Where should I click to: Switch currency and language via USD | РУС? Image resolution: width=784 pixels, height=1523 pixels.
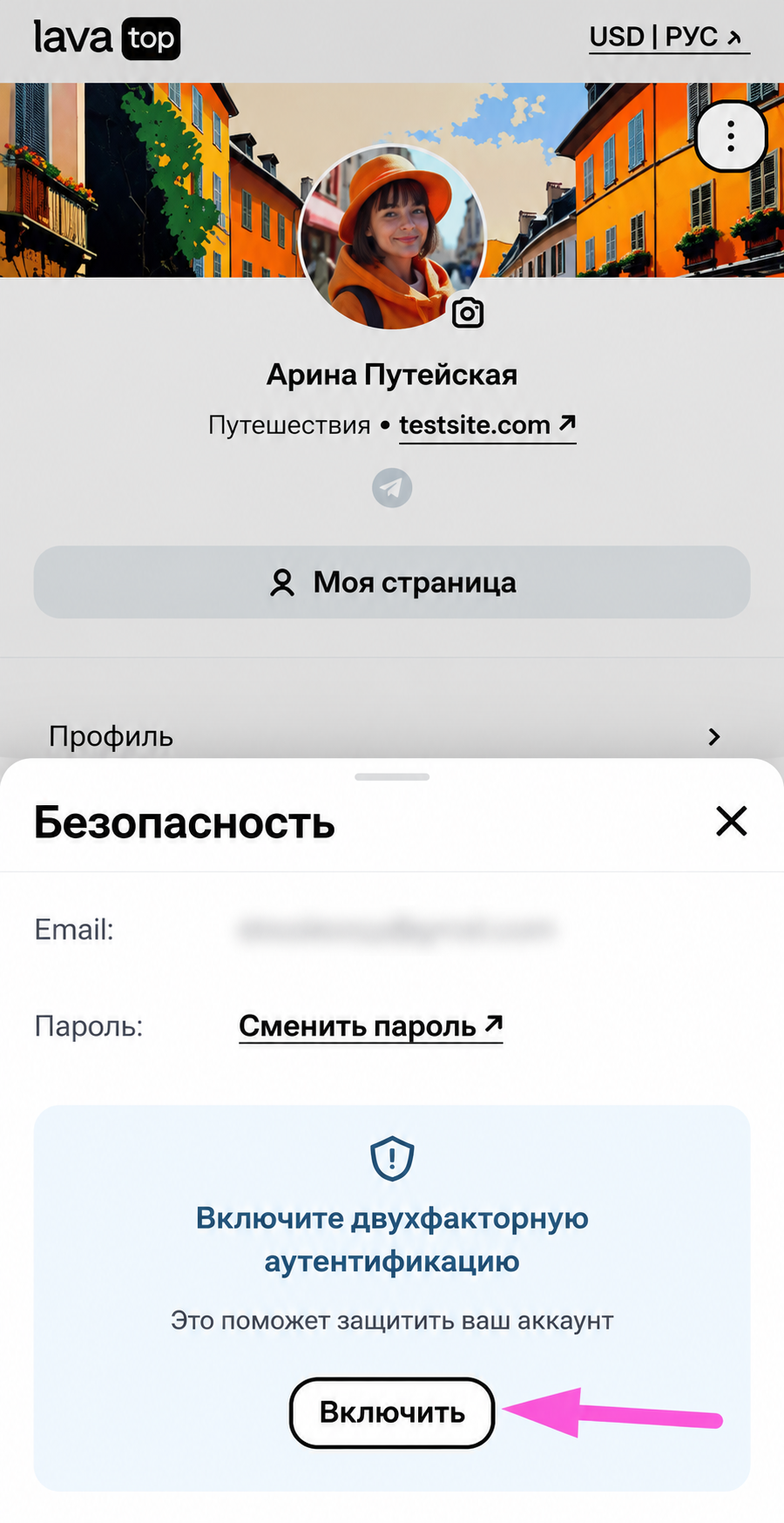point(669,37)
